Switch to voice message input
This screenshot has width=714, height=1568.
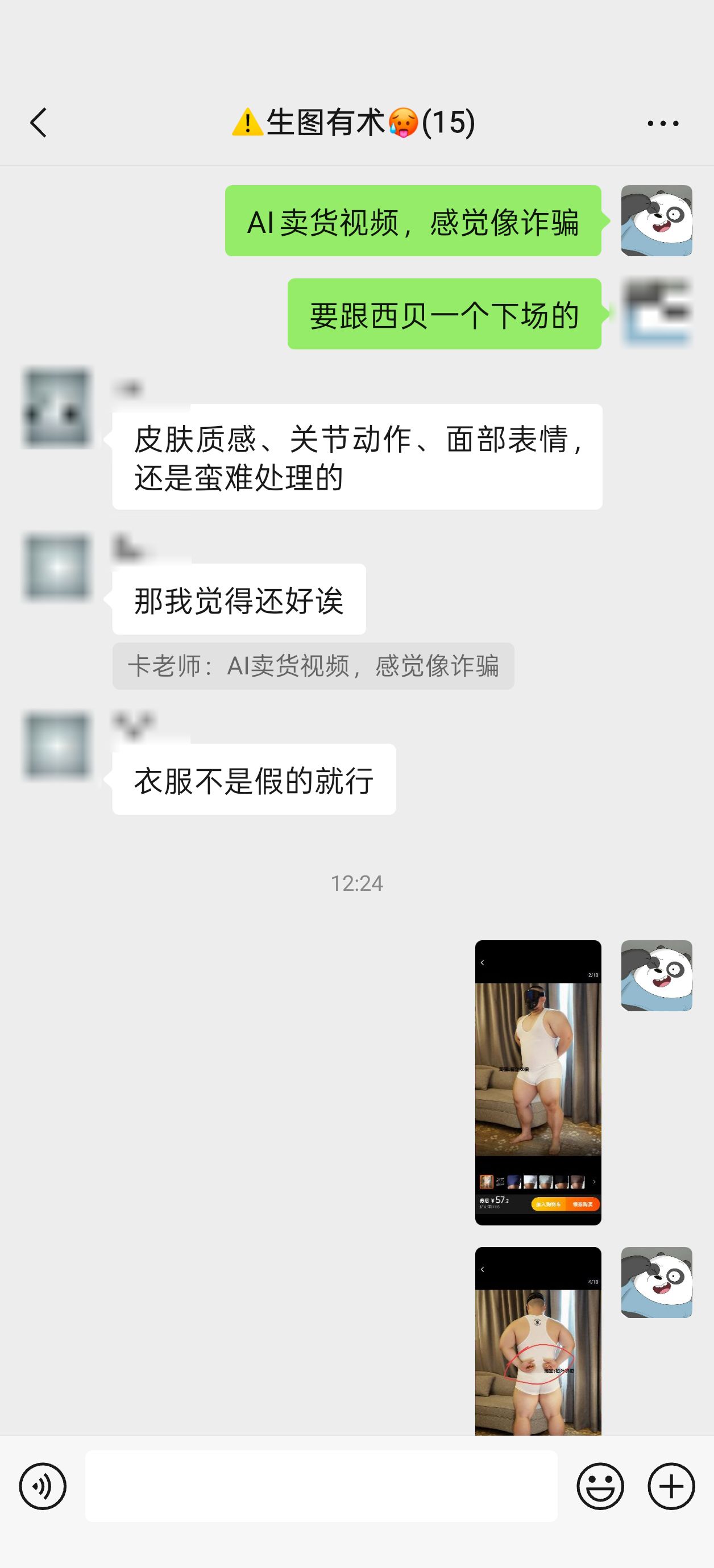(43, 1486)
